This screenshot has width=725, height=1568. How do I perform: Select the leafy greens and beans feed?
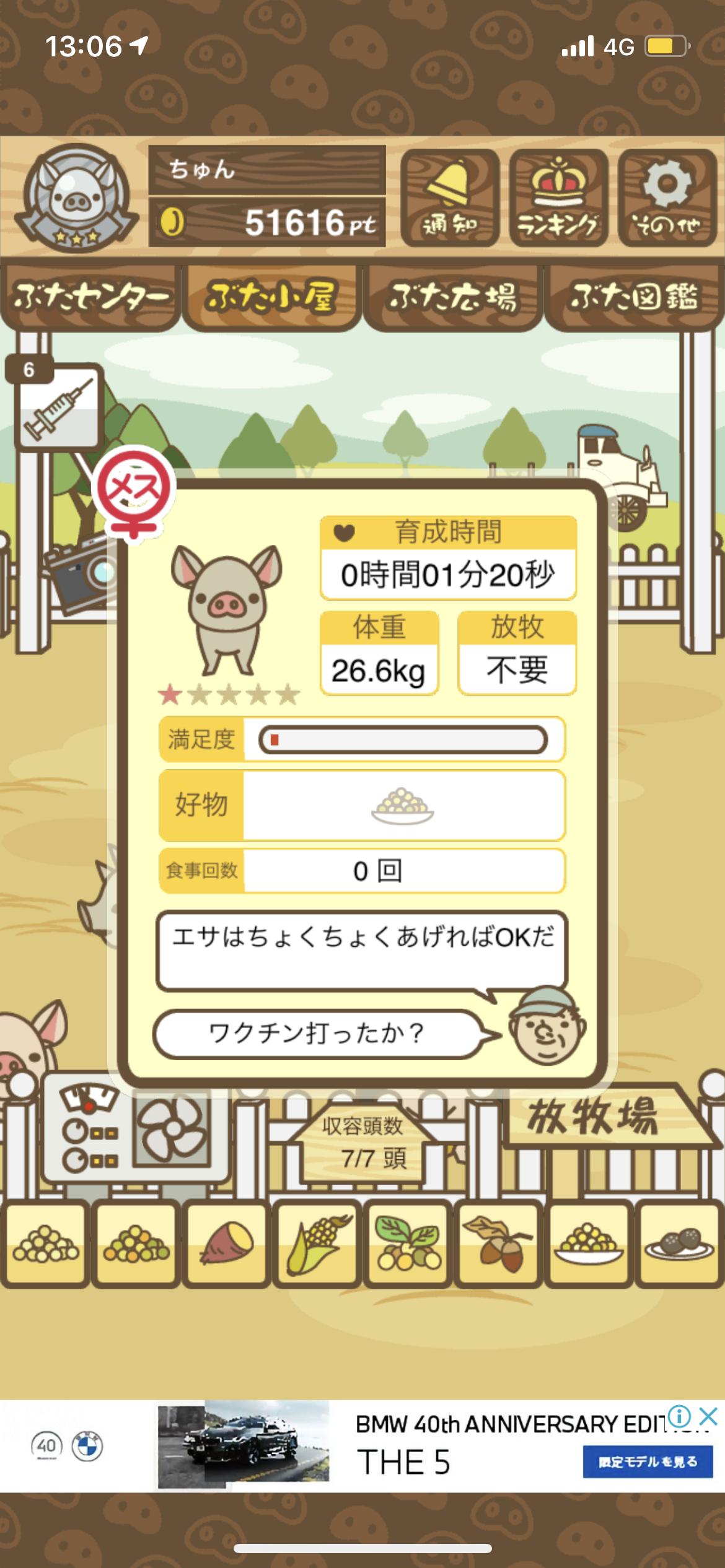408,1244
